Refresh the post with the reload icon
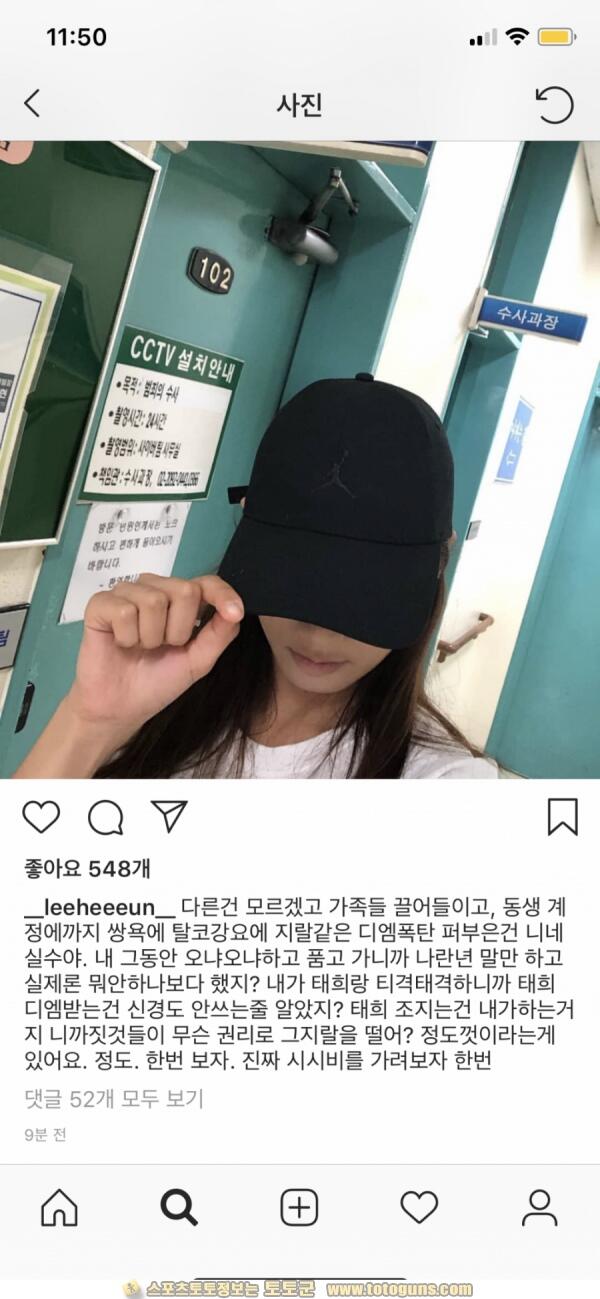Image resolution: width=600 pixels, height=1299 pixels. [x=554, y=104]
